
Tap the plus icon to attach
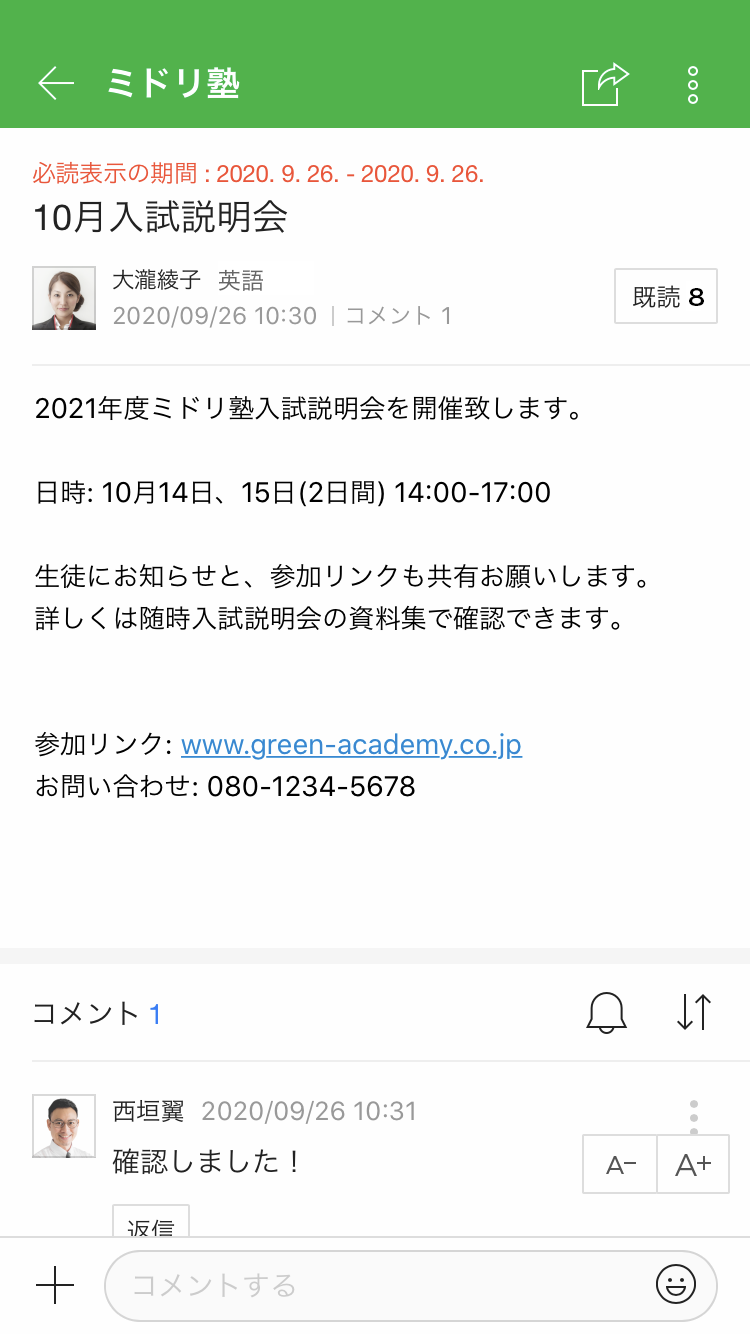55,1285
